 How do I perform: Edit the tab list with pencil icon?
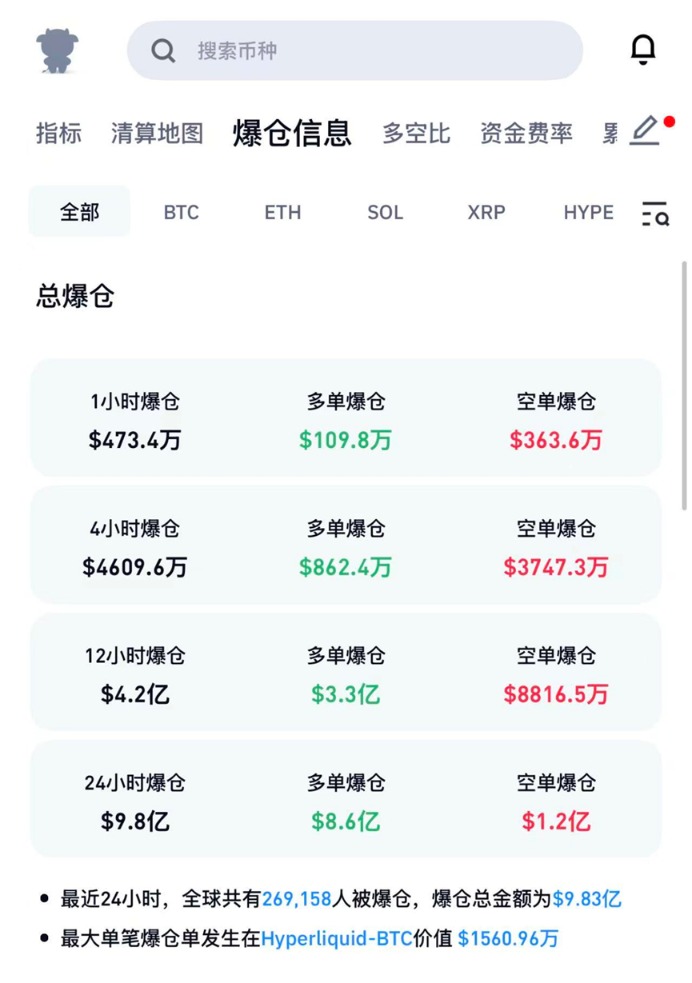click(646, 131)
